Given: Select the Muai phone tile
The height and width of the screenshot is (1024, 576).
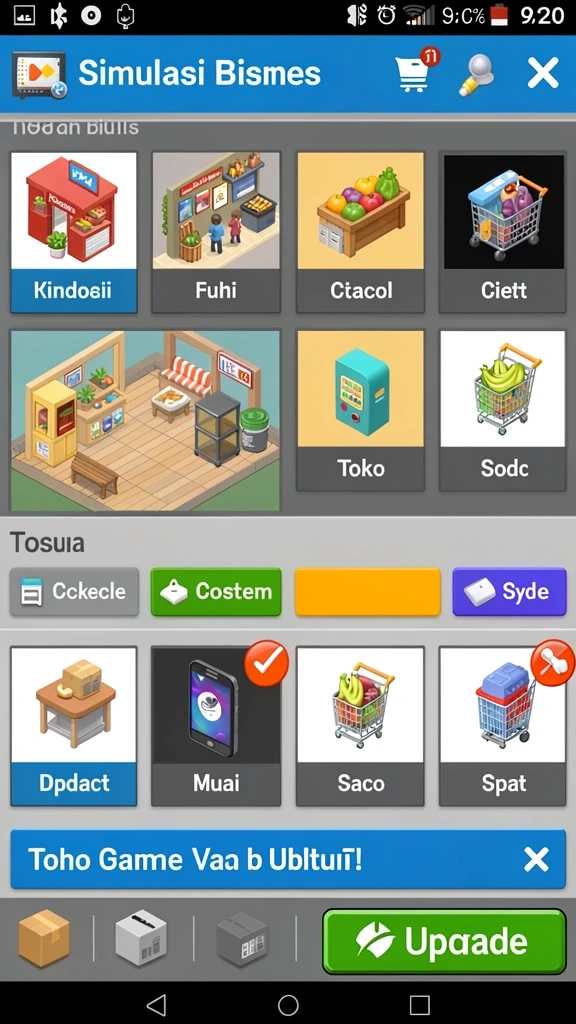Looking at the screenshot, I should coord(216,726).
